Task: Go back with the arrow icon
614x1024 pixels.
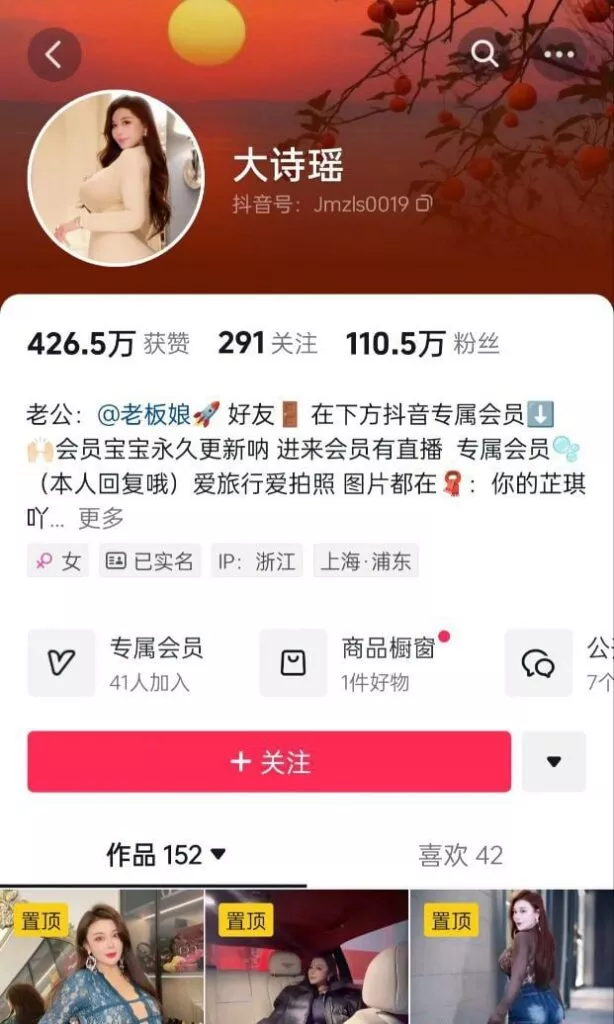Action: tap(54, 55)
